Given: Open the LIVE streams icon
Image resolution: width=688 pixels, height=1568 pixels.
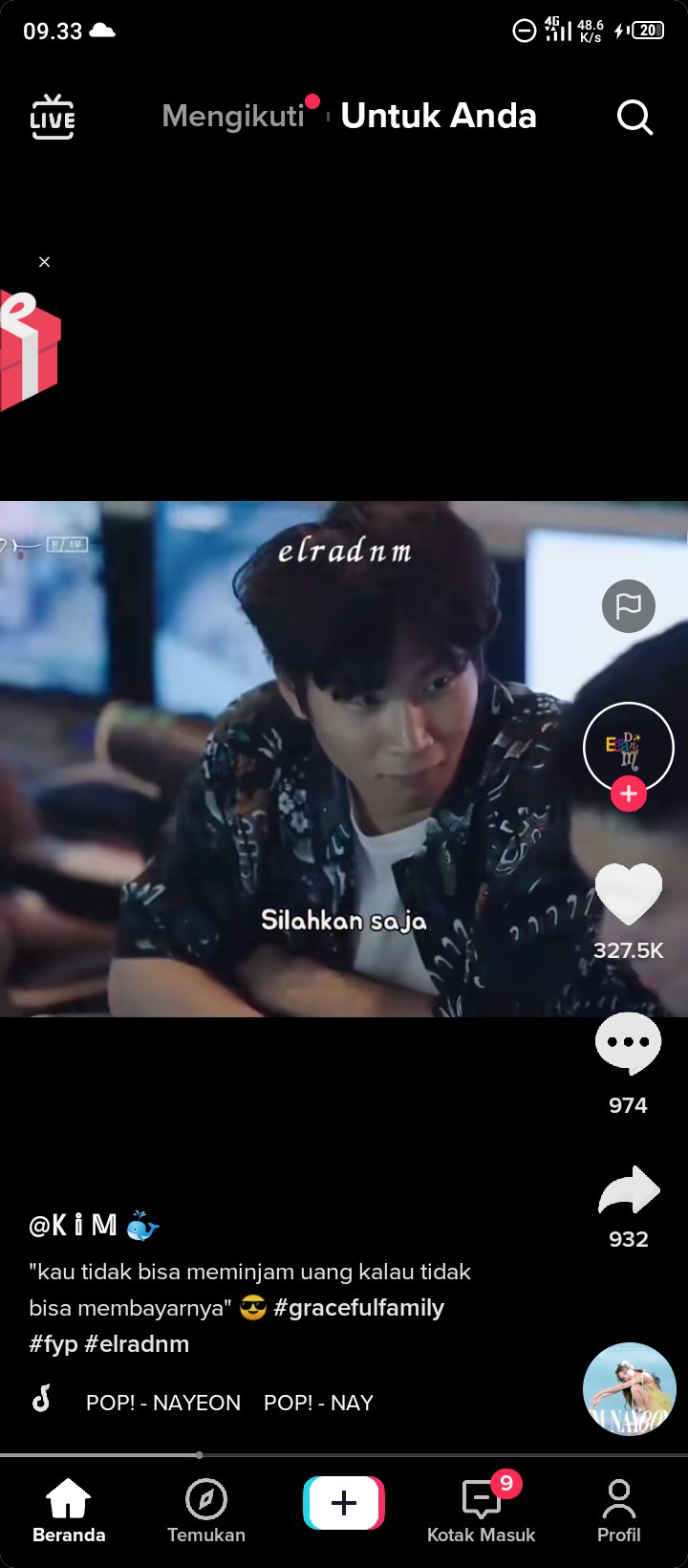Looking at the screenshot, I should coord(53,118).
